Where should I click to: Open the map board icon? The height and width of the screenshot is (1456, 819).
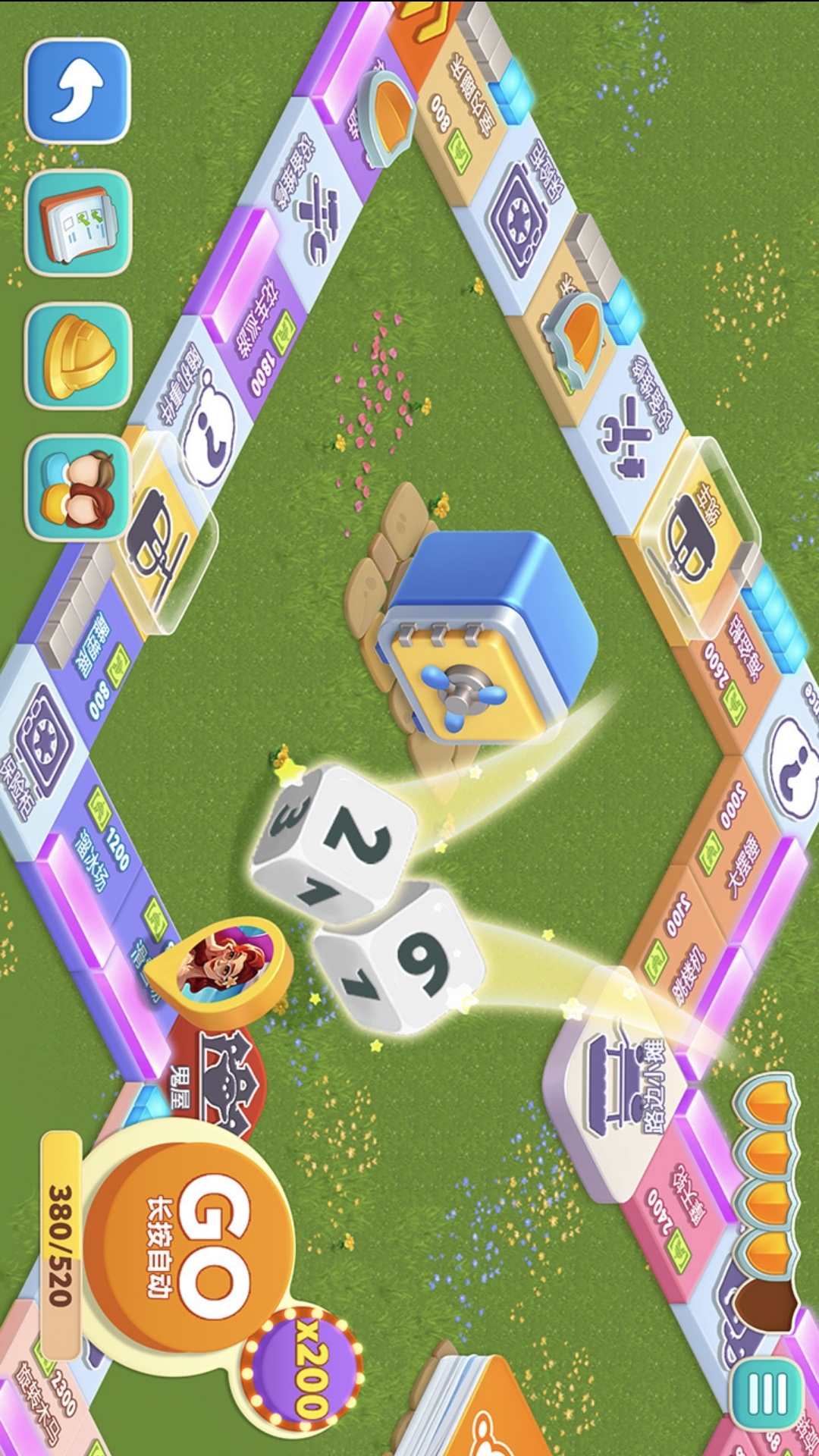pyautogui.click(x=78, y=223)
